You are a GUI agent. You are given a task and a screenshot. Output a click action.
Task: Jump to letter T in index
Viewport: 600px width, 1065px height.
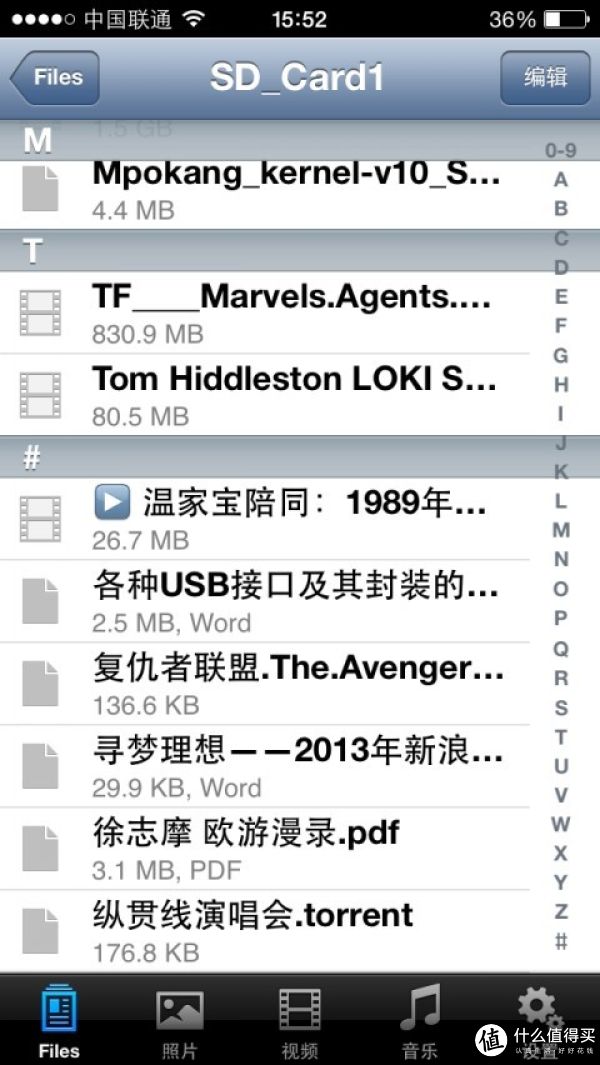click(561, 736)
